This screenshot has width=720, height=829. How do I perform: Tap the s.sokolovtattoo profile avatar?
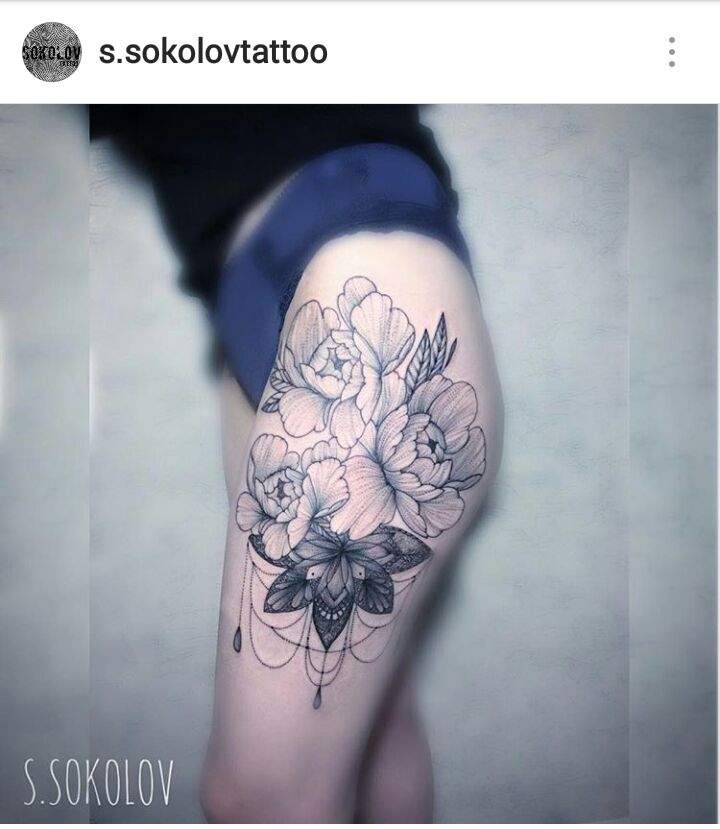(51, 52)
